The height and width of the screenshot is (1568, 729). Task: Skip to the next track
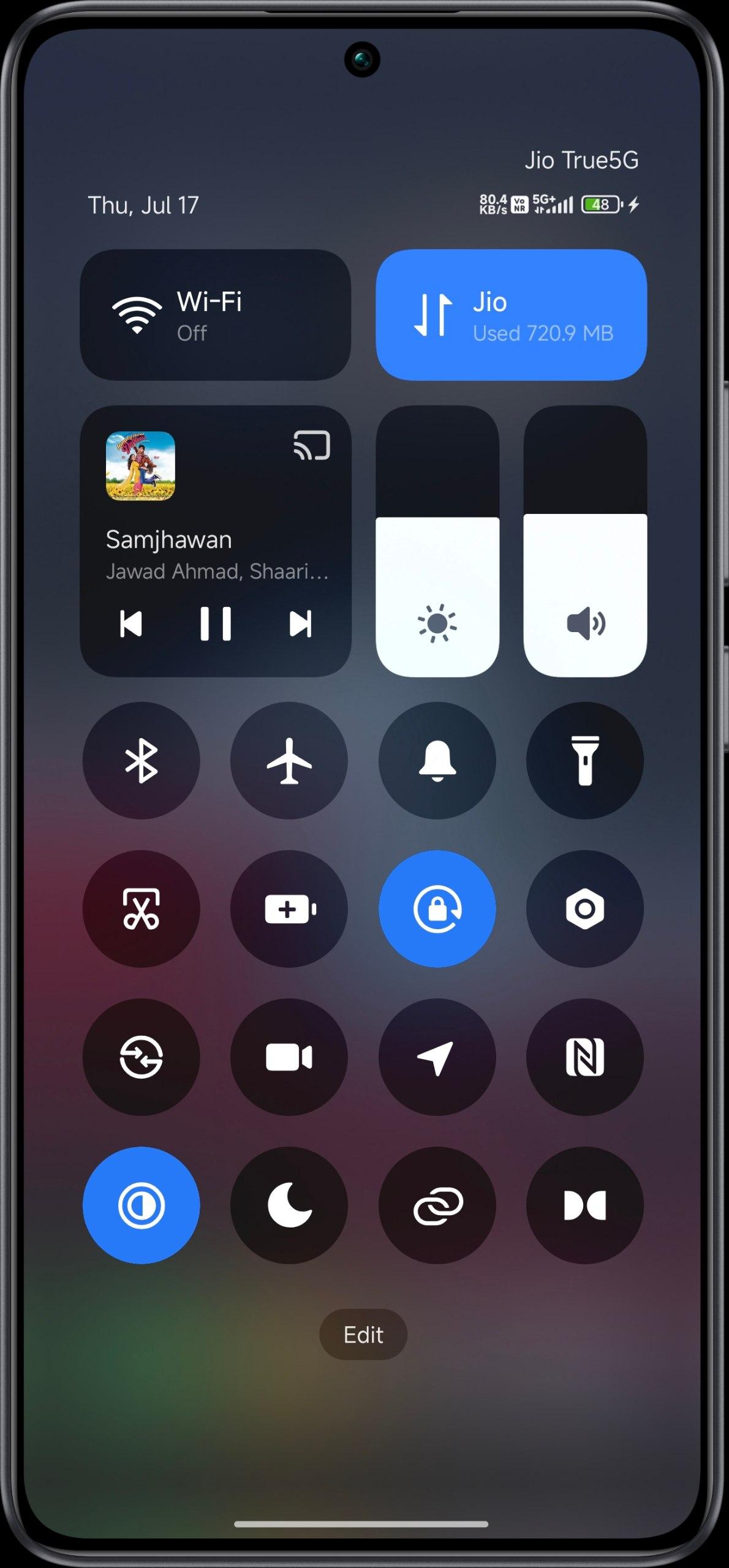coord(300,624)
